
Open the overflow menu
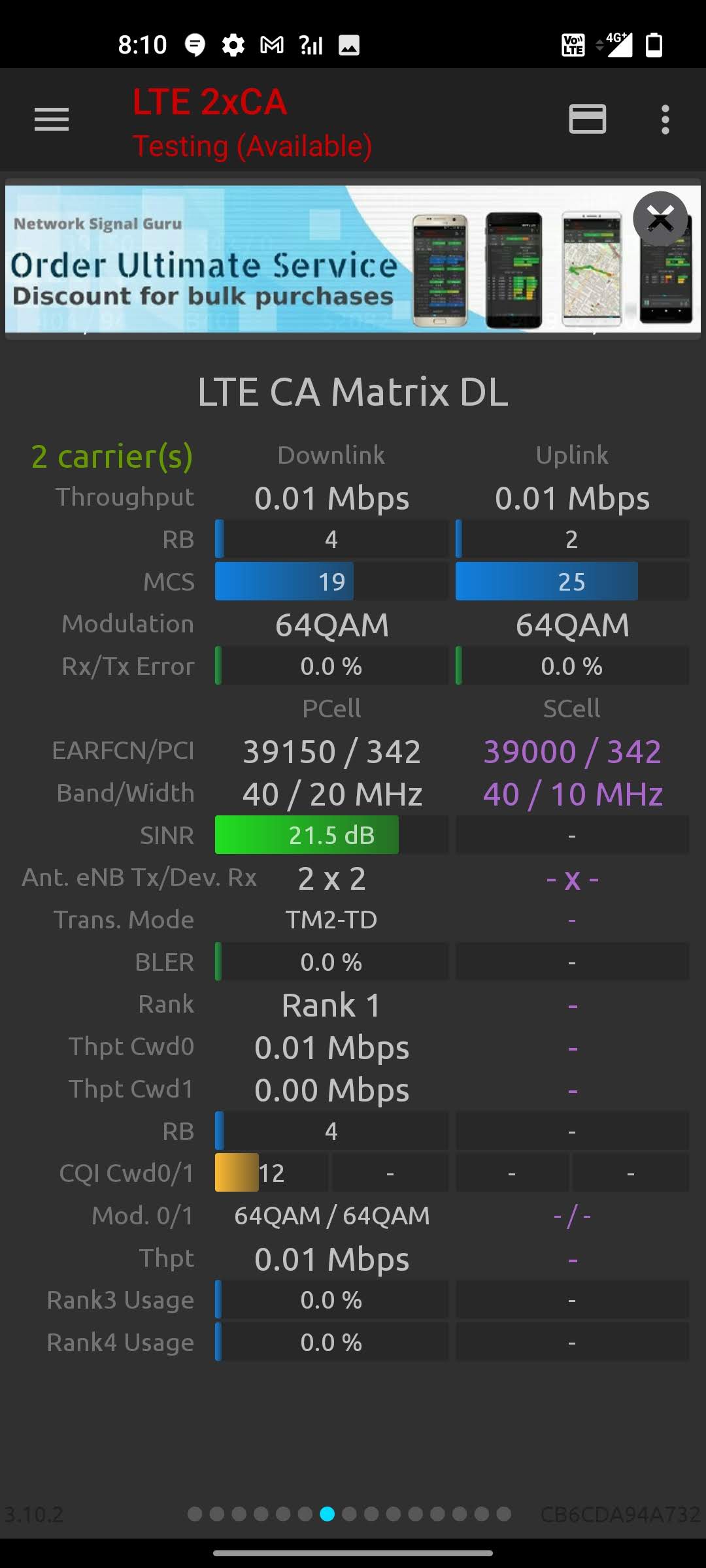pyautogui.click(x=665, y=120)
